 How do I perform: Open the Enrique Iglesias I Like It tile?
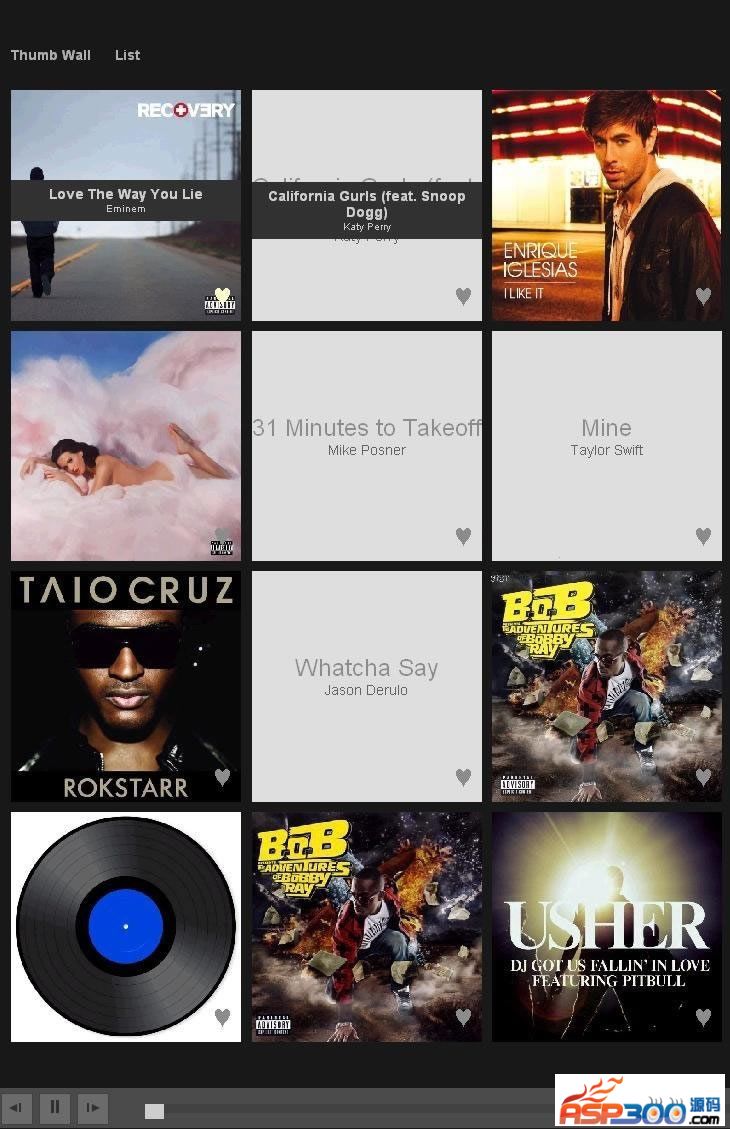(606, 205)
